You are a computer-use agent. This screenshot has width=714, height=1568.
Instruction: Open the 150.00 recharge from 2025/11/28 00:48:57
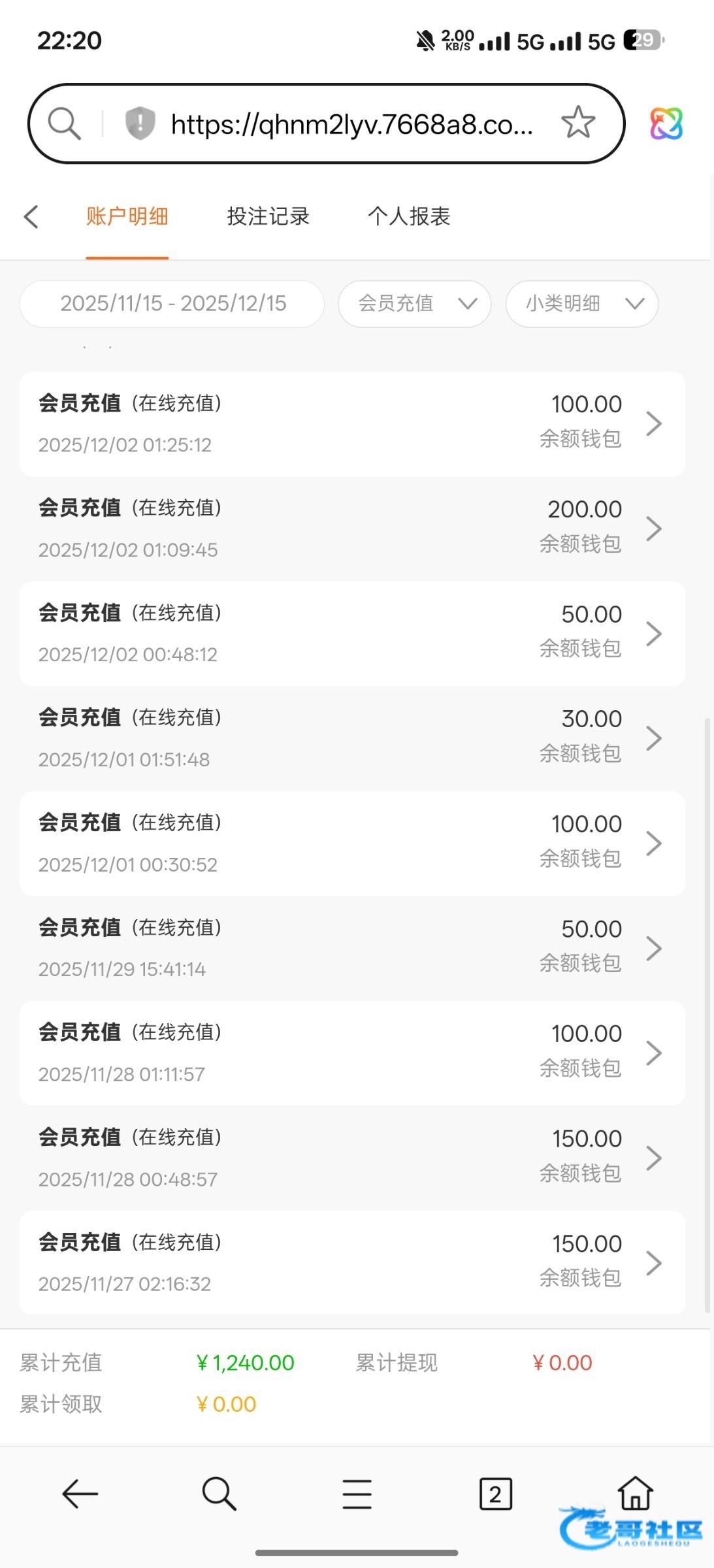pos(353,1158)
